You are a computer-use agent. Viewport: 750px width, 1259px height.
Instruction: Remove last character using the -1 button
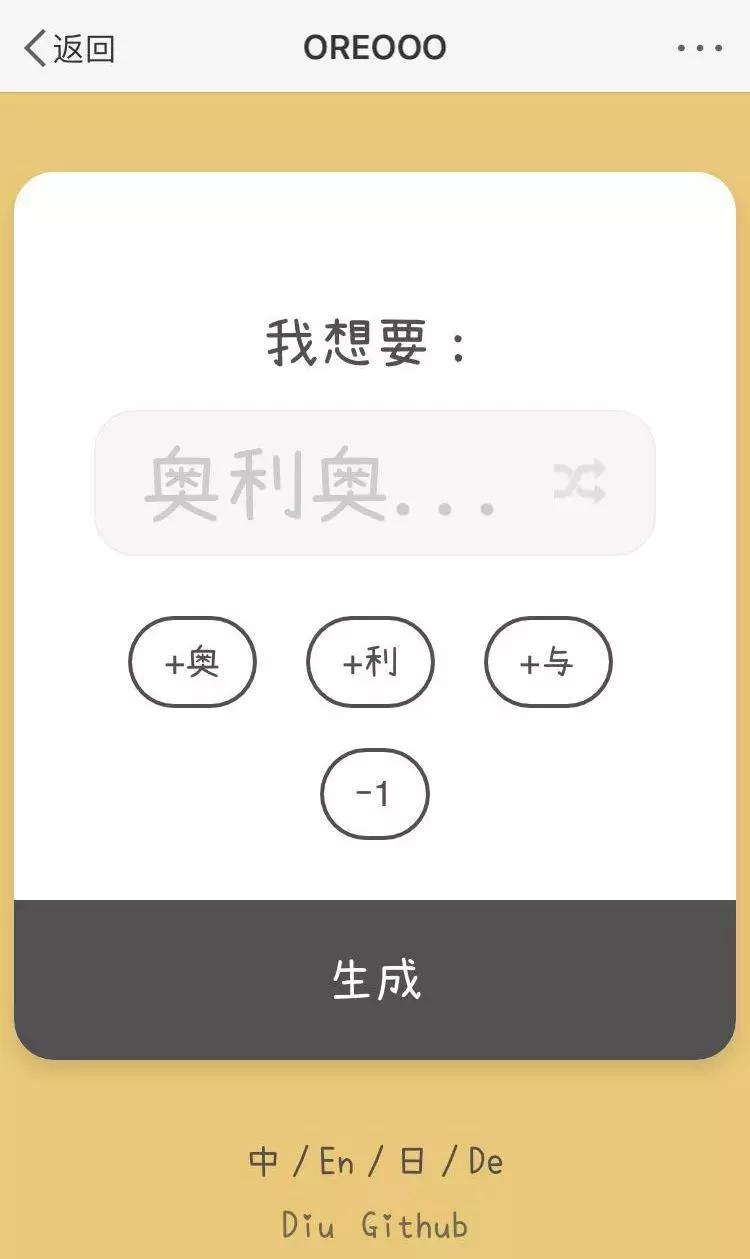pos(375,792)
